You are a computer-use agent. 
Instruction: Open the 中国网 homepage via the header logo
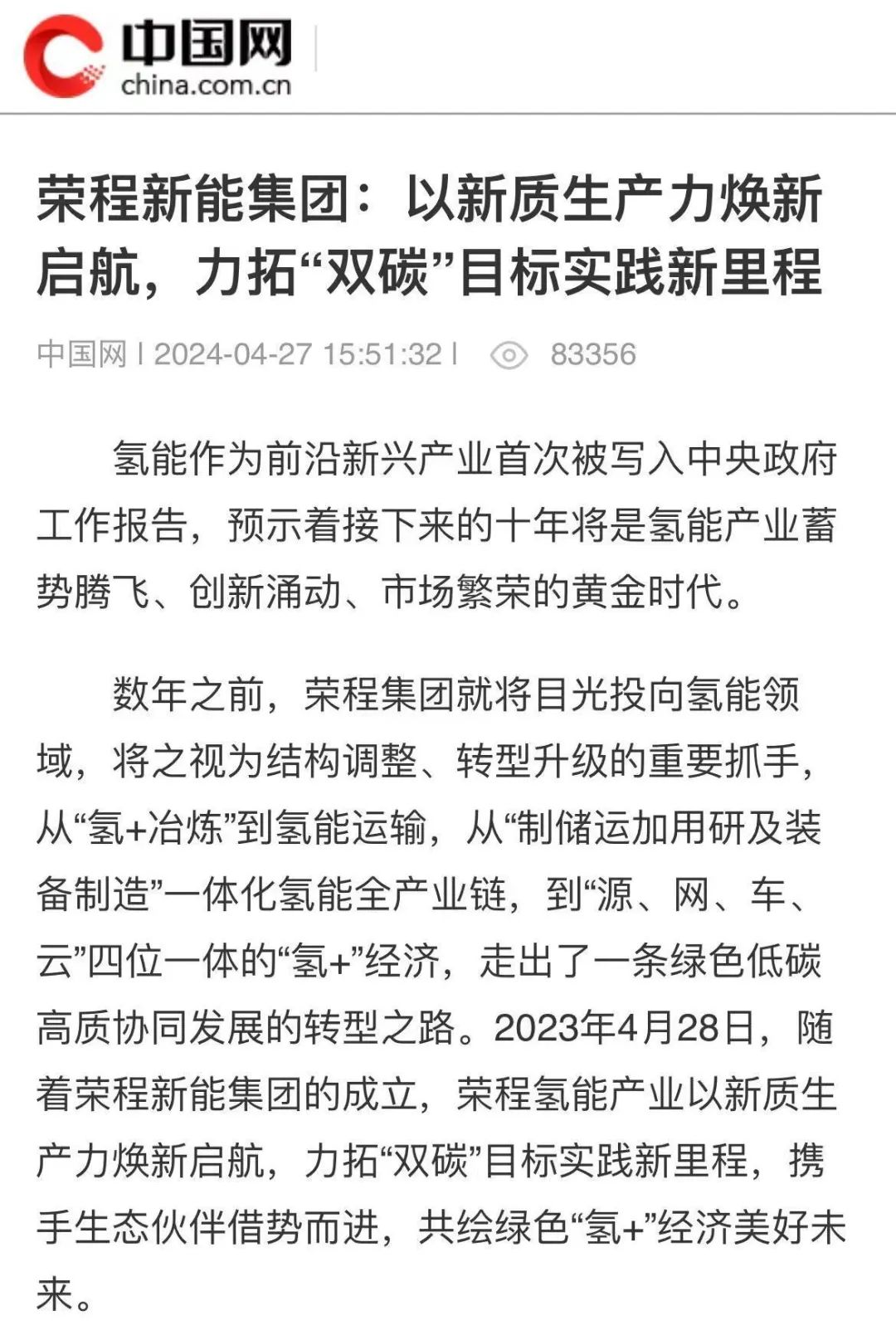click(158, 56)
